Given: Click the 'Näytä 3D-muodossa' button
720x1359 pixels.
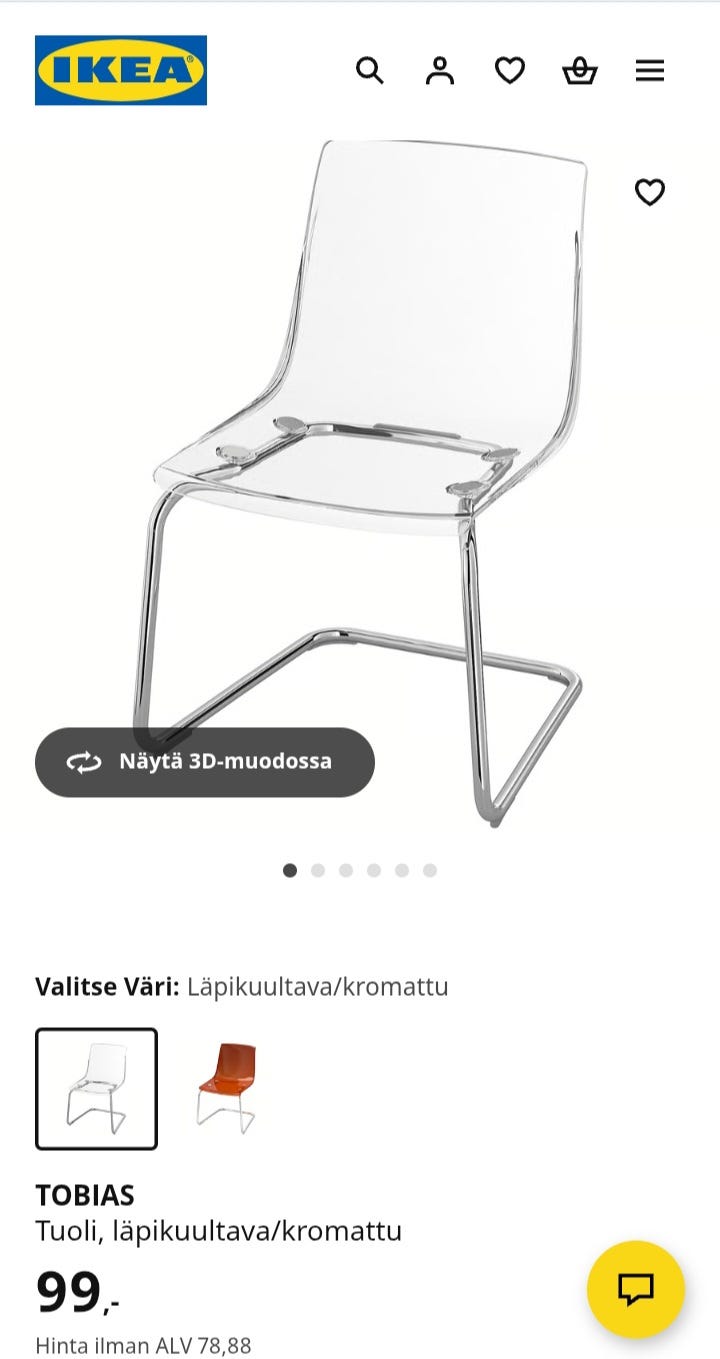Looking at the screenshot, I should click(205, 761).
